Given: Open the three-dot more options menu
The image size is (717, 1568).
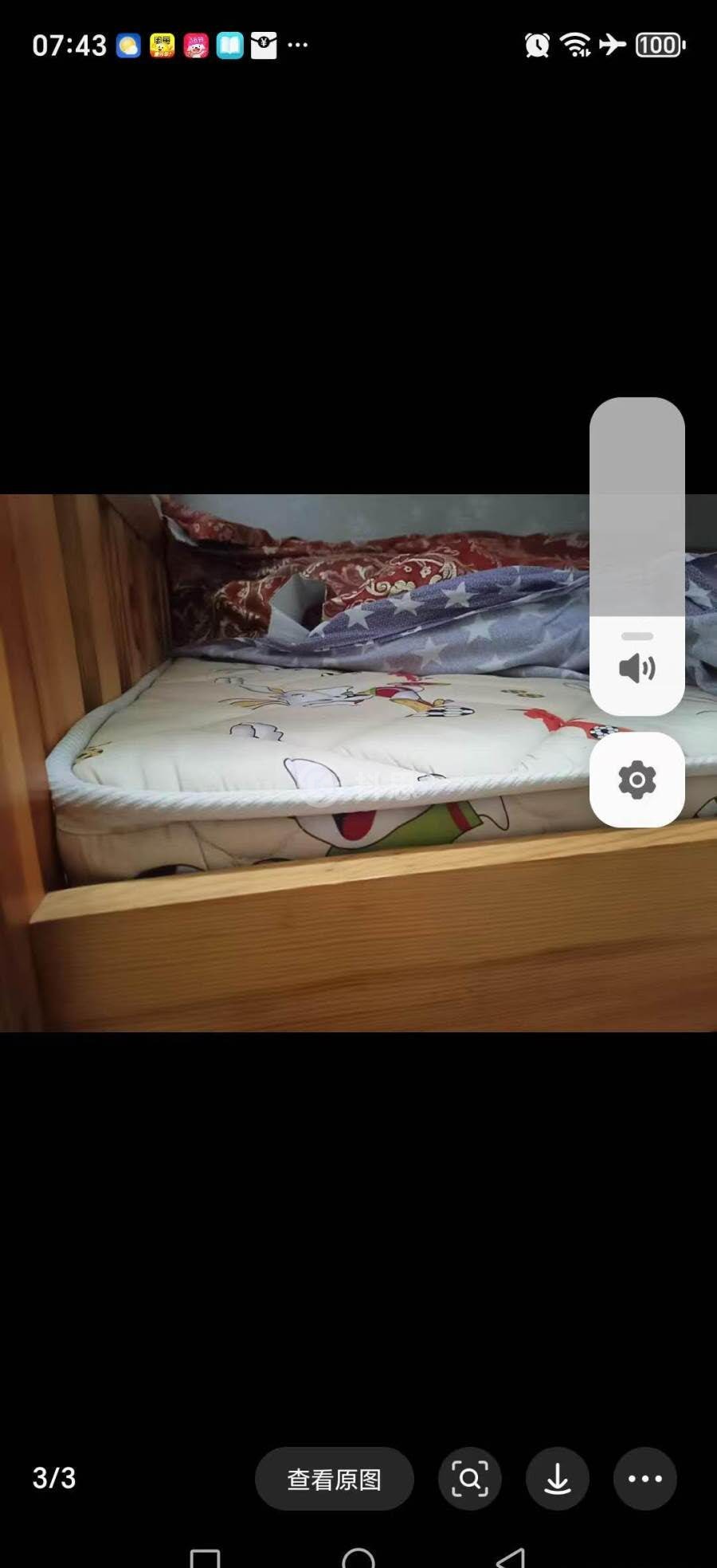Looking at the screenshot, I should [x=645, y=1479].
